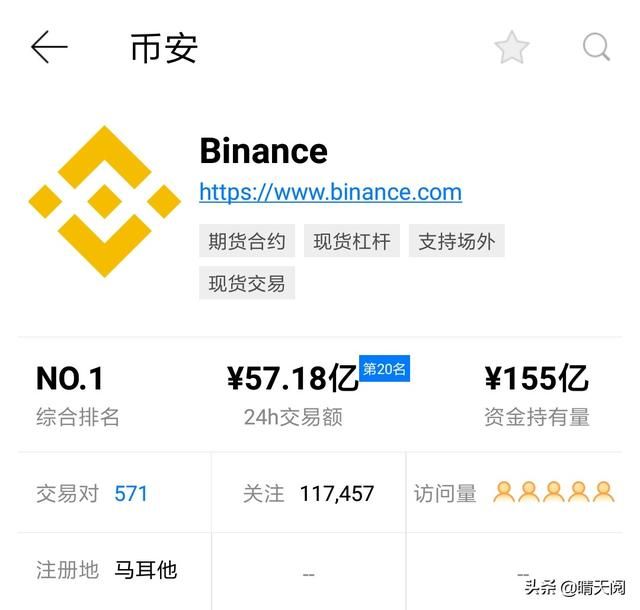Open the search magnifier icon

point(596,47)
